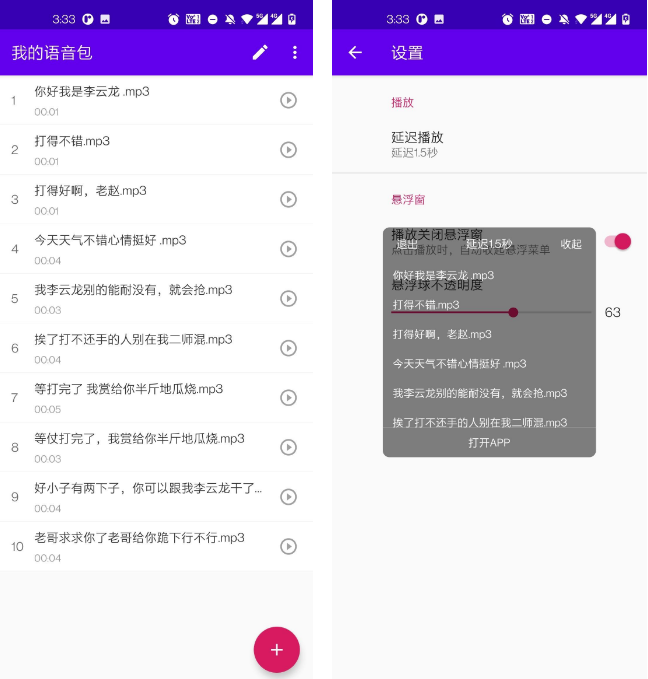Tap 打开APP in the floating window

coord(489,442)
